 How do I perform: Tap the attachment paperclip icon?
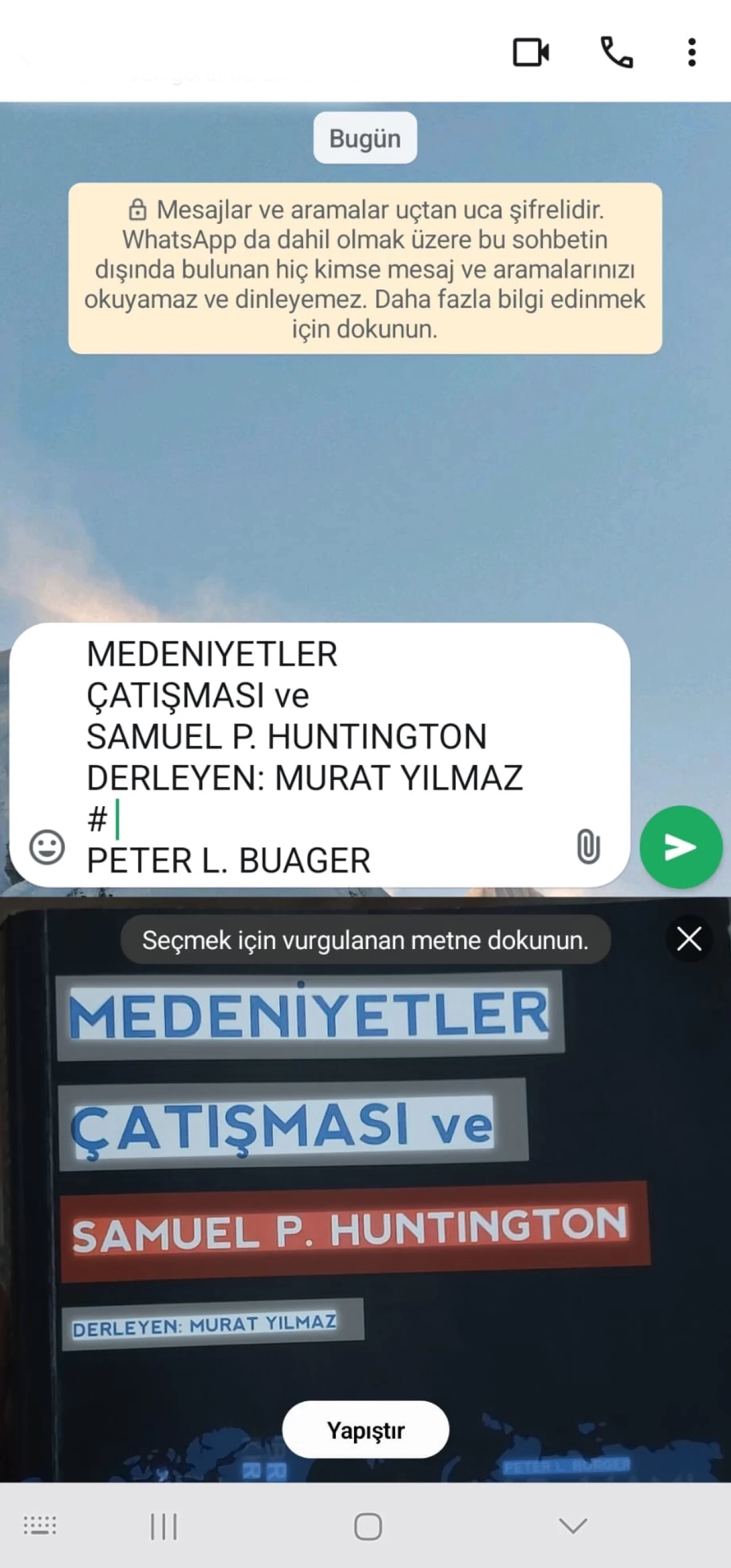point(587,846)
